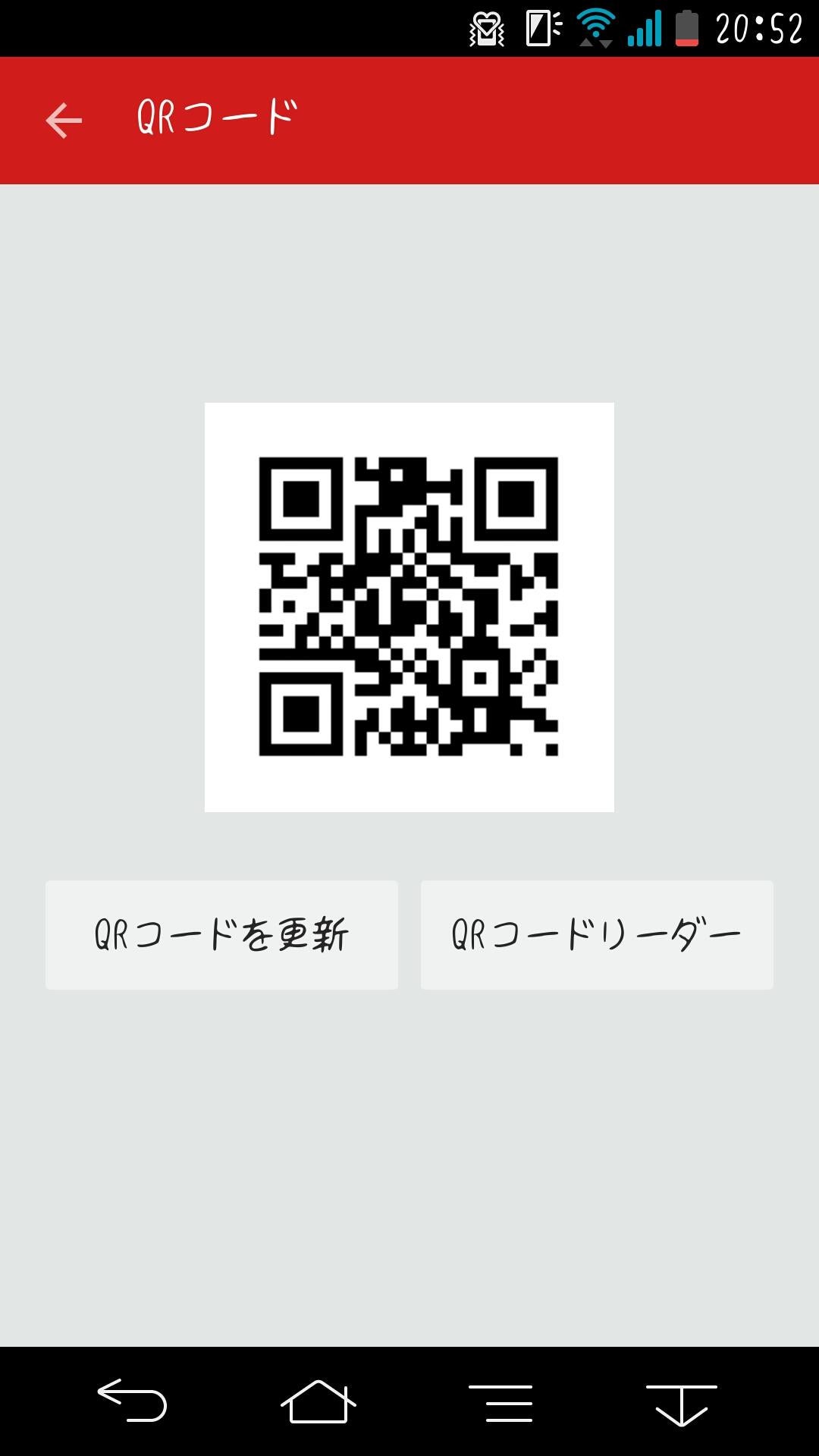The image size is (819, 1456).
Task: Open the system menu button
Action: [500, 1402]
